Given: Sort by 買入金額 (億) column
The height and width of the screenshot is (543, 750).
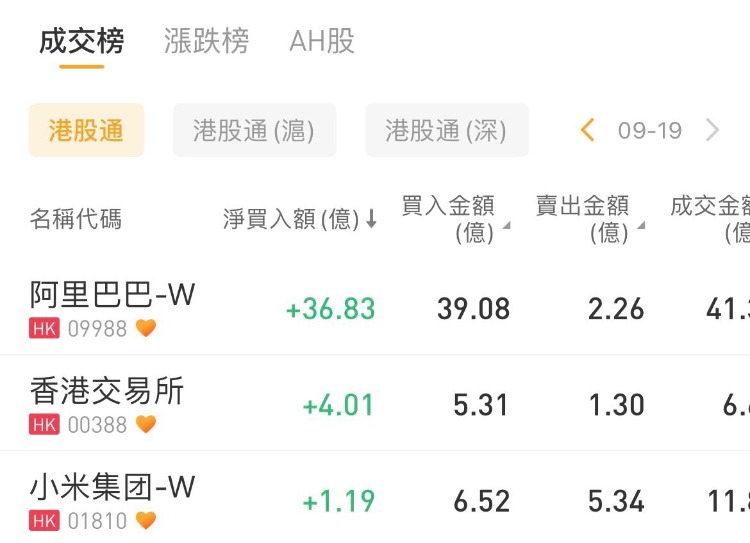Looking at the screenshot, I should 453,219.
